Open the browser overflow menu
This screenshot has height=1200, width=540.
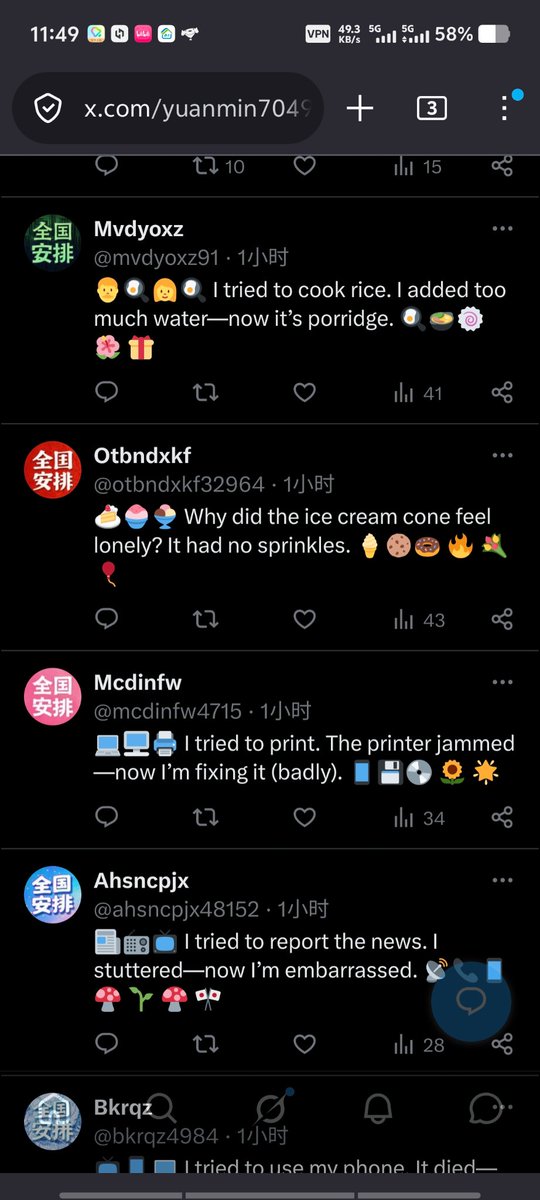pyautogui.click(x=504, y=109)
